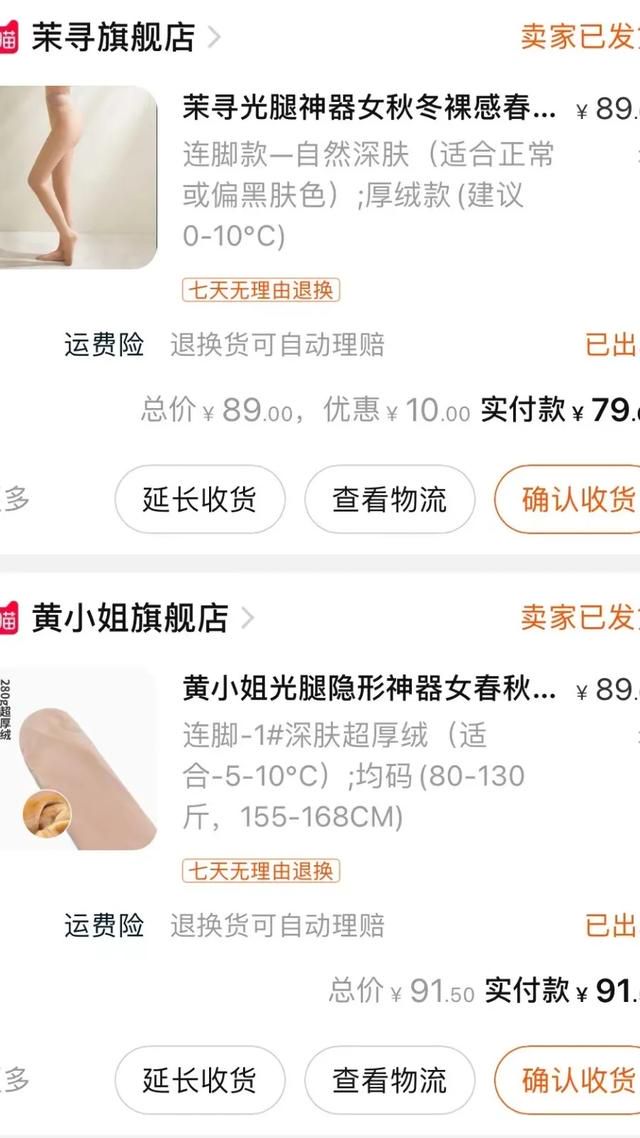The width and height of the screenshot is (640, 1138).
Task: Extend receipt time for the 黄小姐 order
Action: [200, 1080]
